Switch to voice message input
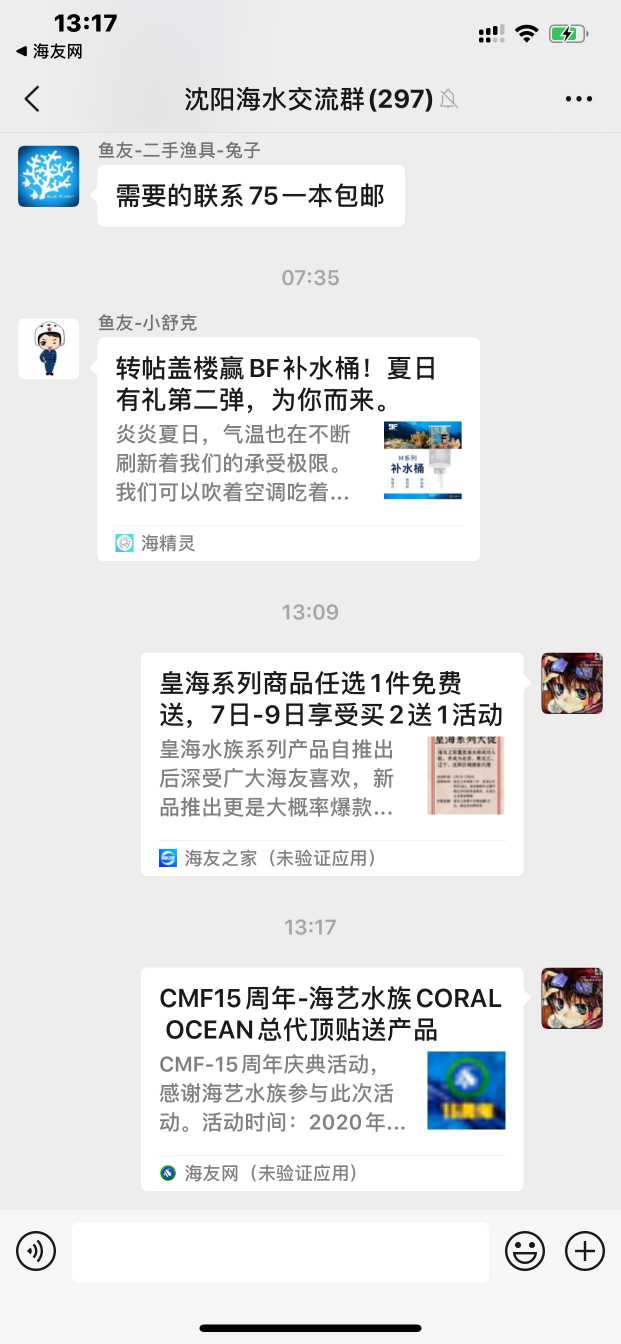 tap(36, 1251)
